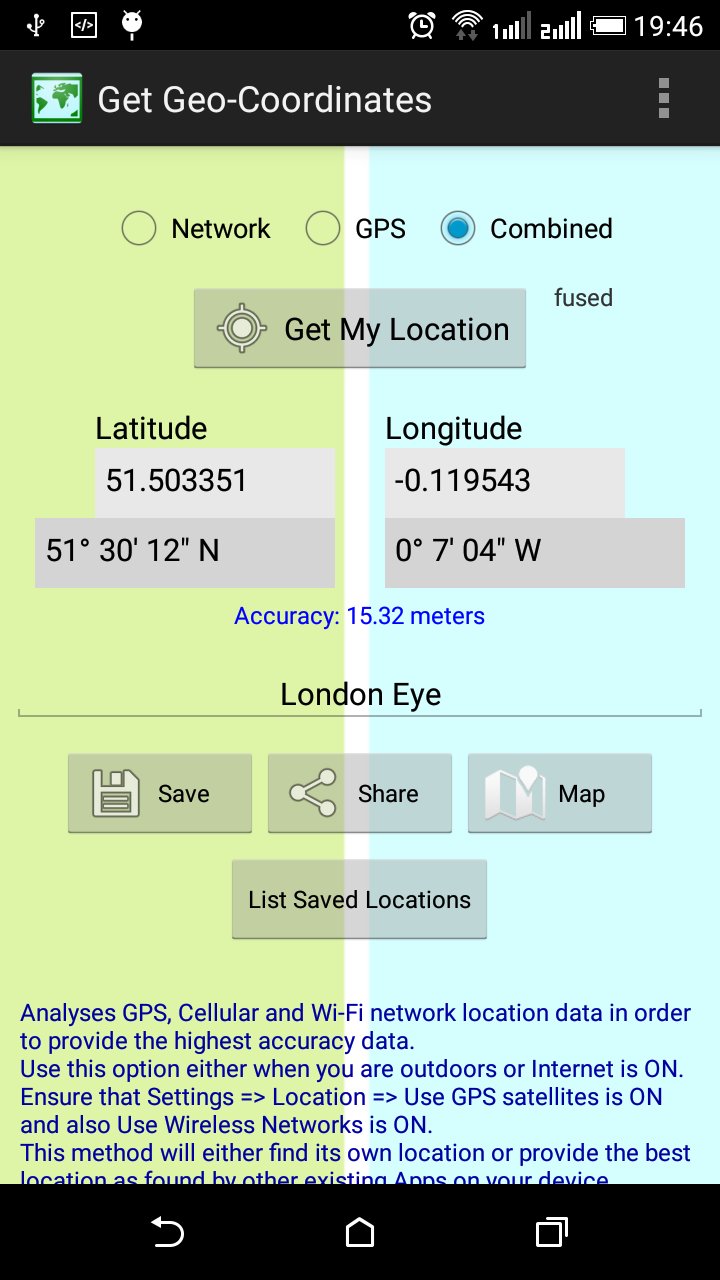
Task: Go back using system navigation
Action: [x=167, y=1232]
